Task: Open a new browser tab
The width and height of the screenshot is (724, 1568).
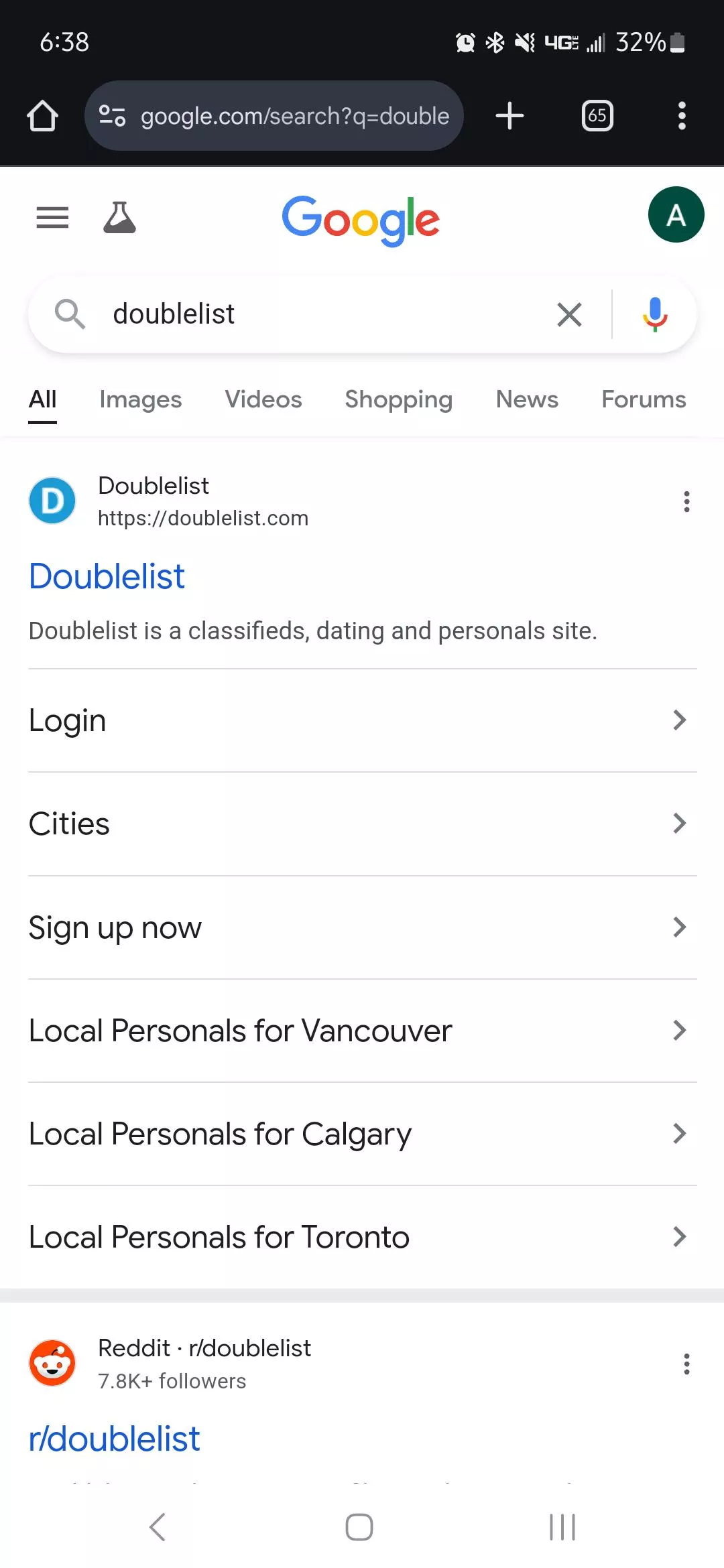Action: [509, 116]
